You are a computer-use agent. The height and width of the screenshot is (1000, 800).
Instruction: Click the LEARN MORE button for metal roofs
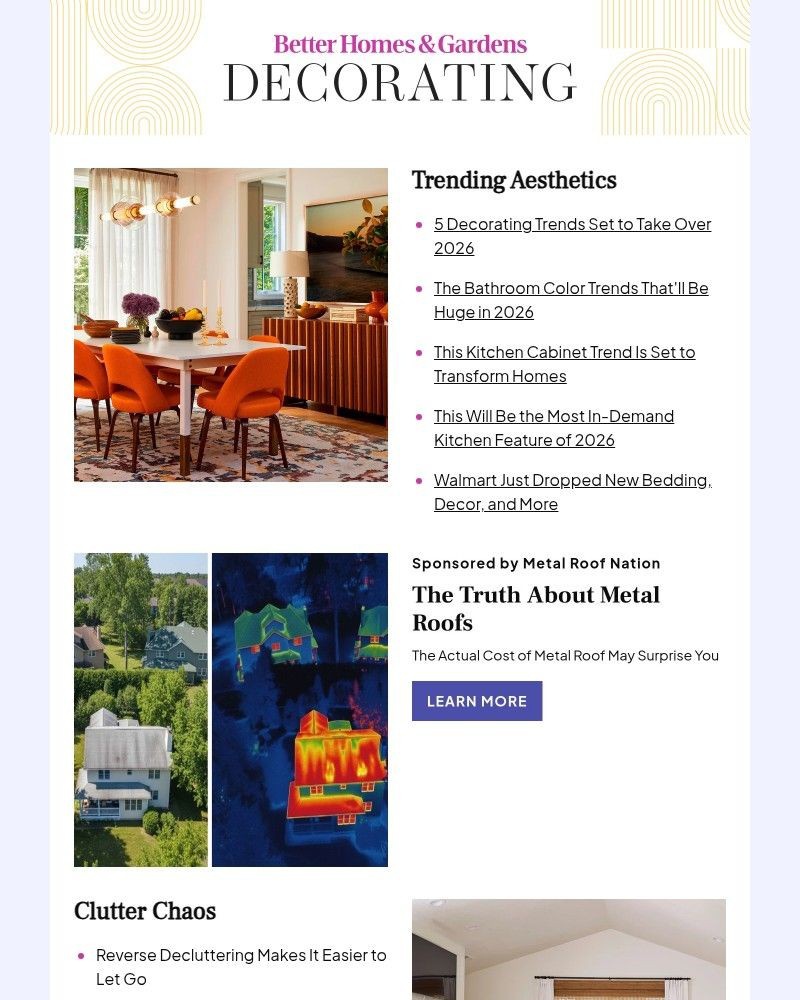point(477,701)
